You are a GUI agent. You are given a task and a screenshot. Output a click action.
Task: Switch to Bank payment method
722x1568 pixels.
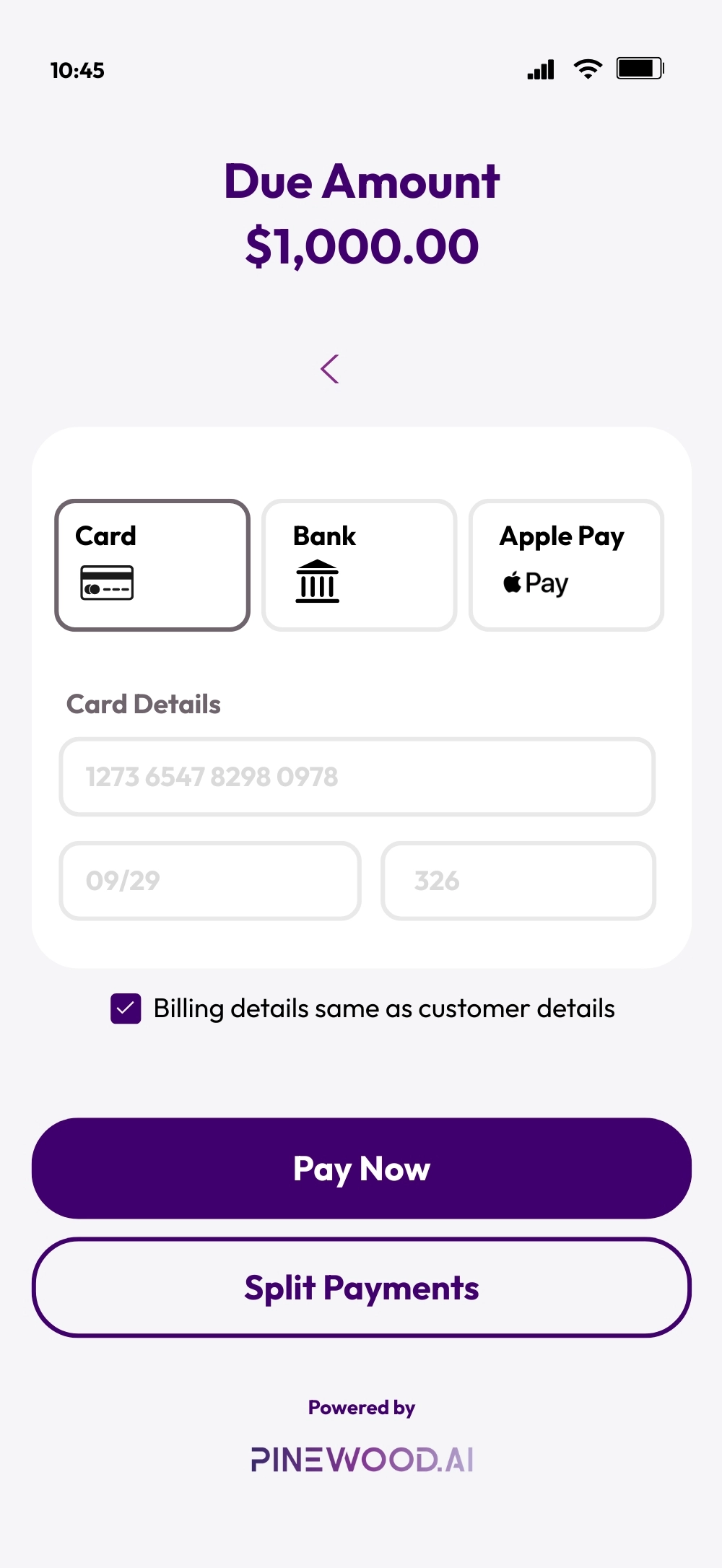[x=359, y=565]
